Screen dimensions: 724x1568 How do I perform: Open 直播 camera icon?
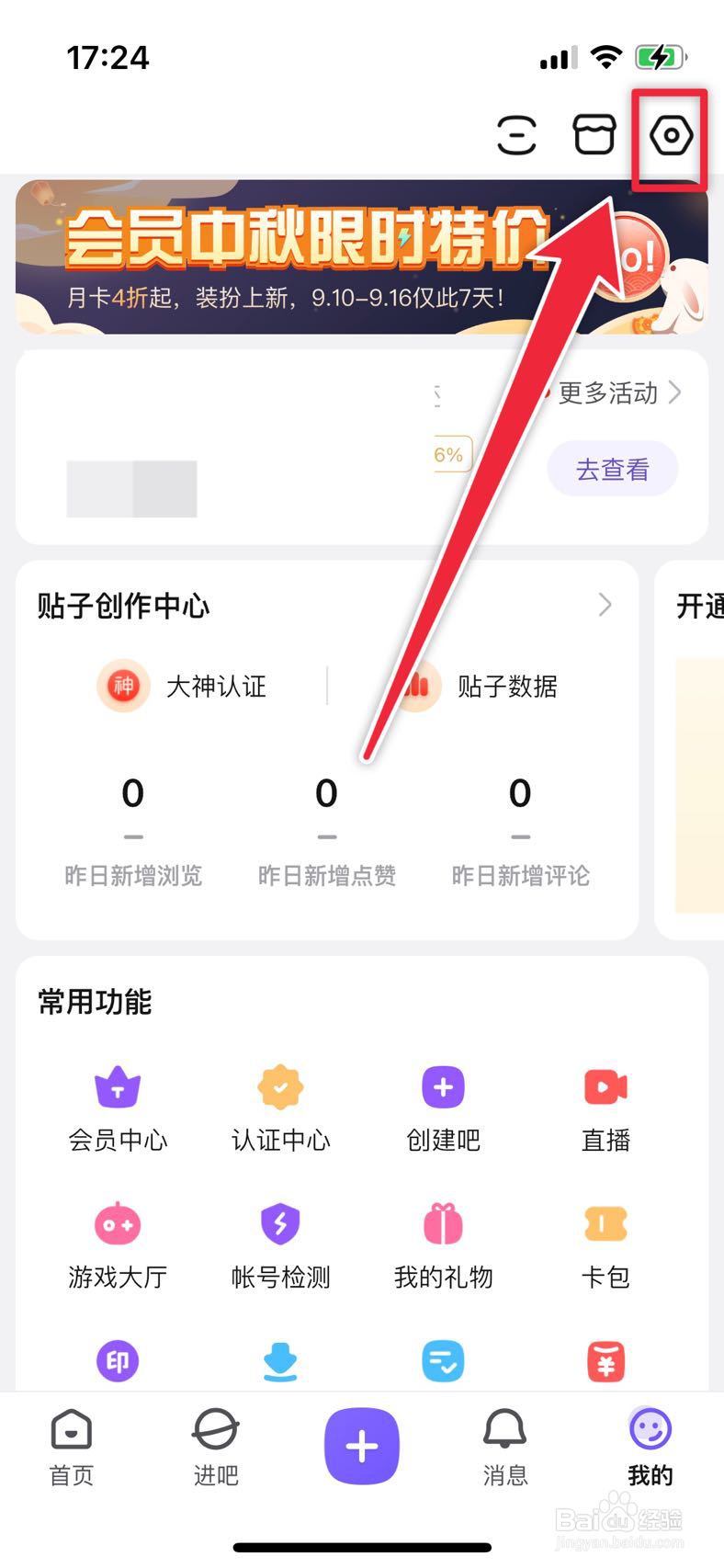[x=605, y=1087]
